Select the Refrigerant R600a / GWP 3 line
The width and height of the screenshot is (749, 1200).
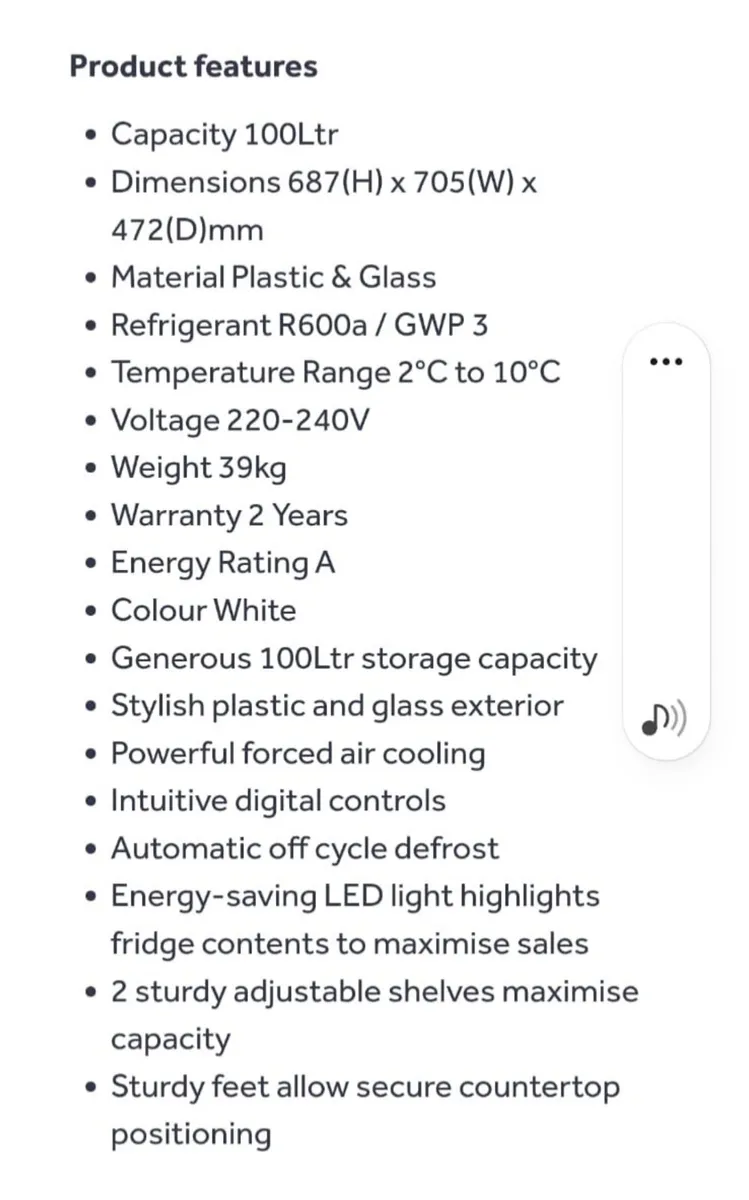[300, 324]
